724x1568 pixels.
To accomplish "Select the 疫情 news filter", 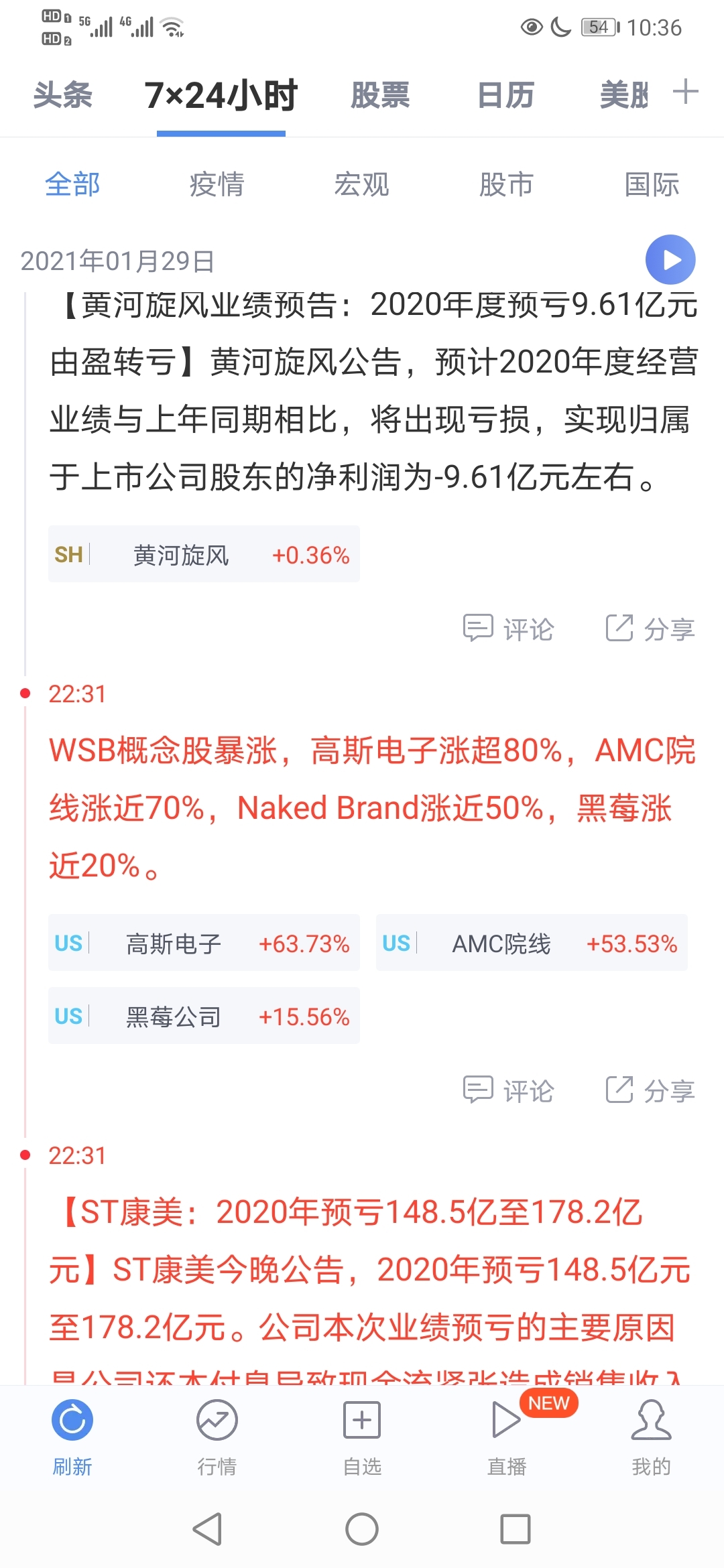I will (217, 184).
